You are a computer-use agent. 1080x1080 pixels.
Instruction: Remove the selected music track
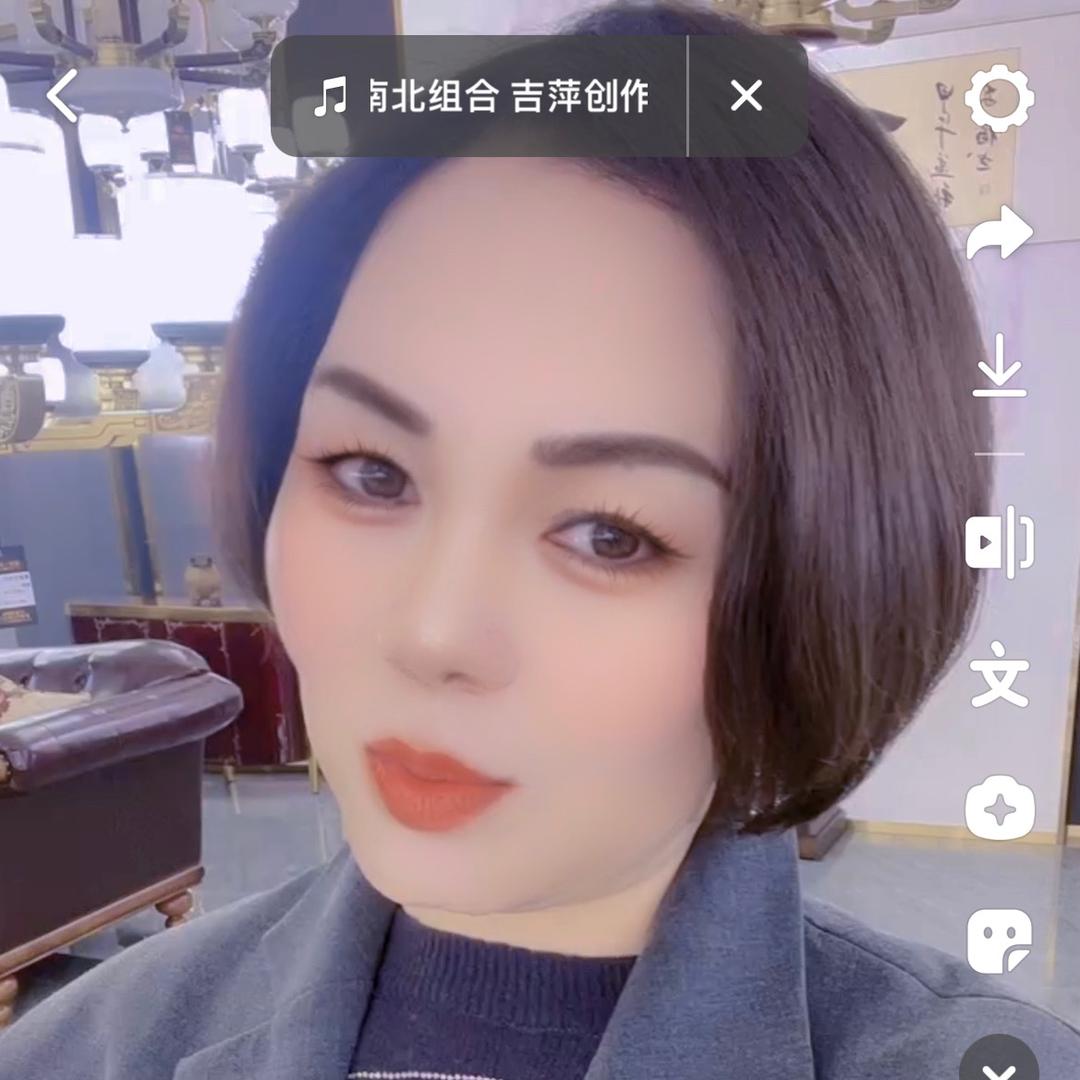[x=746, y=97]
